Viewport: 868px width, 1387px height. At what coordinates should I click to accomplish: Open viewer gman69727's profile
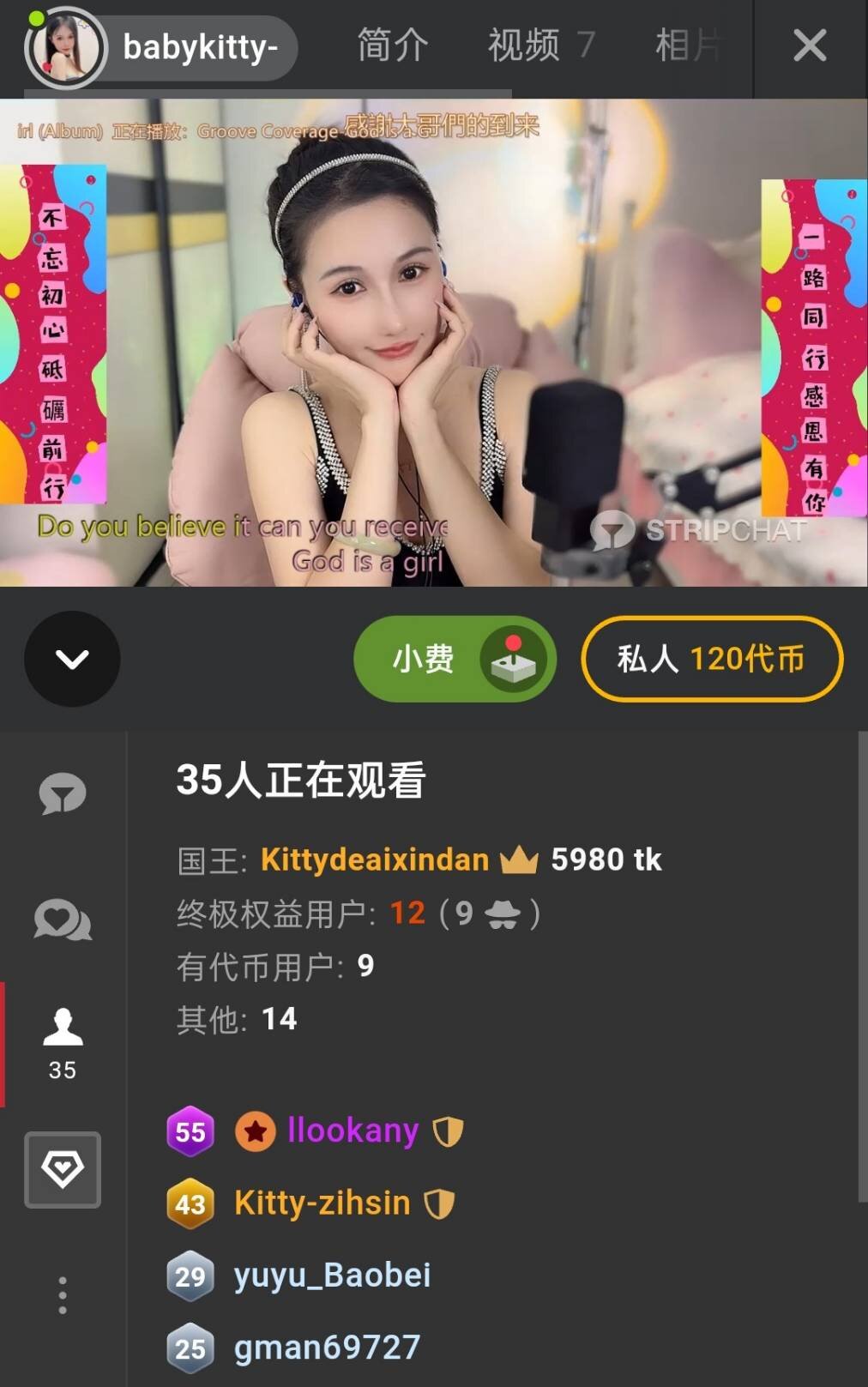(327, 1348)
